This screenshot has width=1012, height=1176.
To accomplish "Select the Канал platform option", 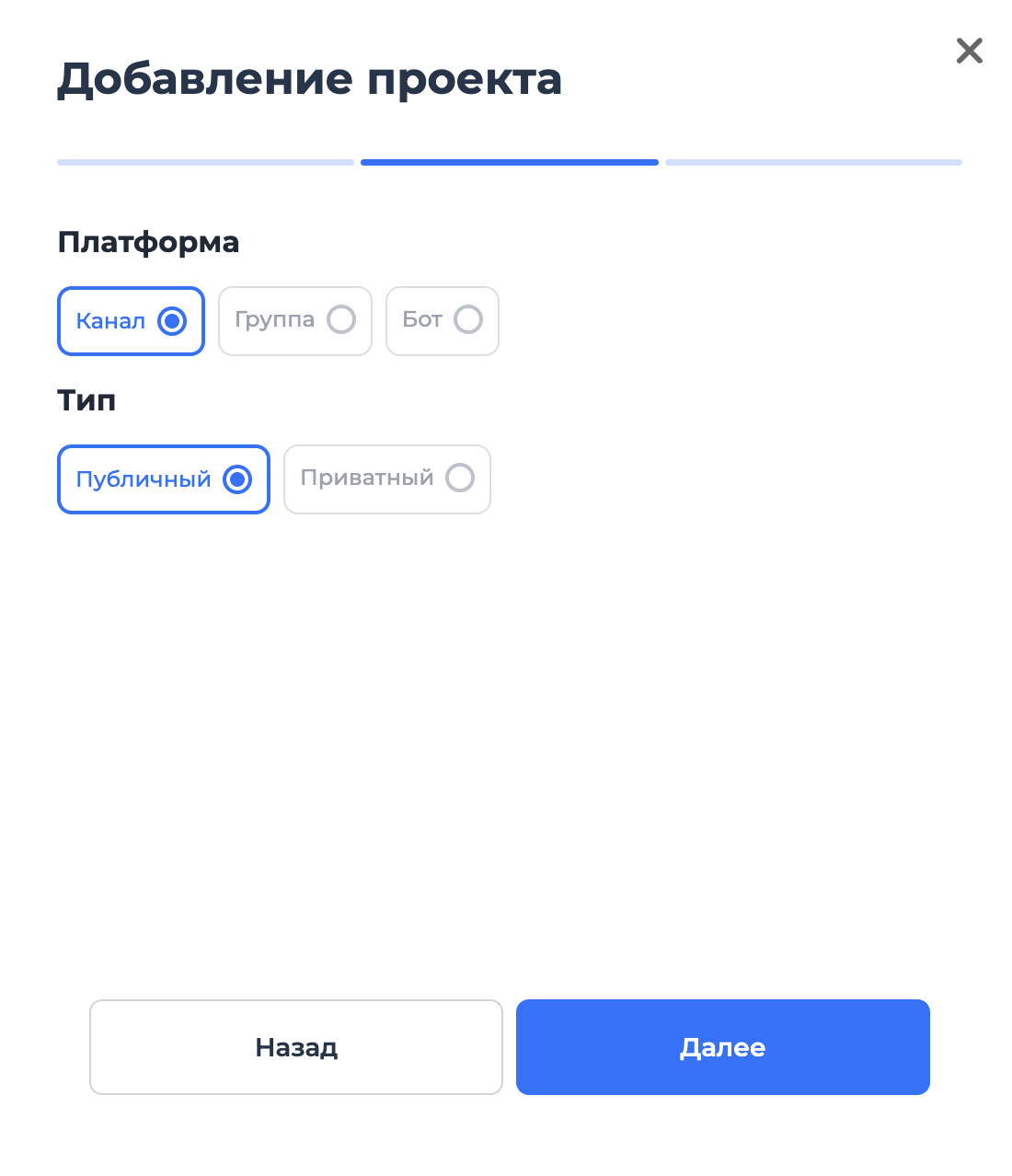I will (x=131, y=321).
